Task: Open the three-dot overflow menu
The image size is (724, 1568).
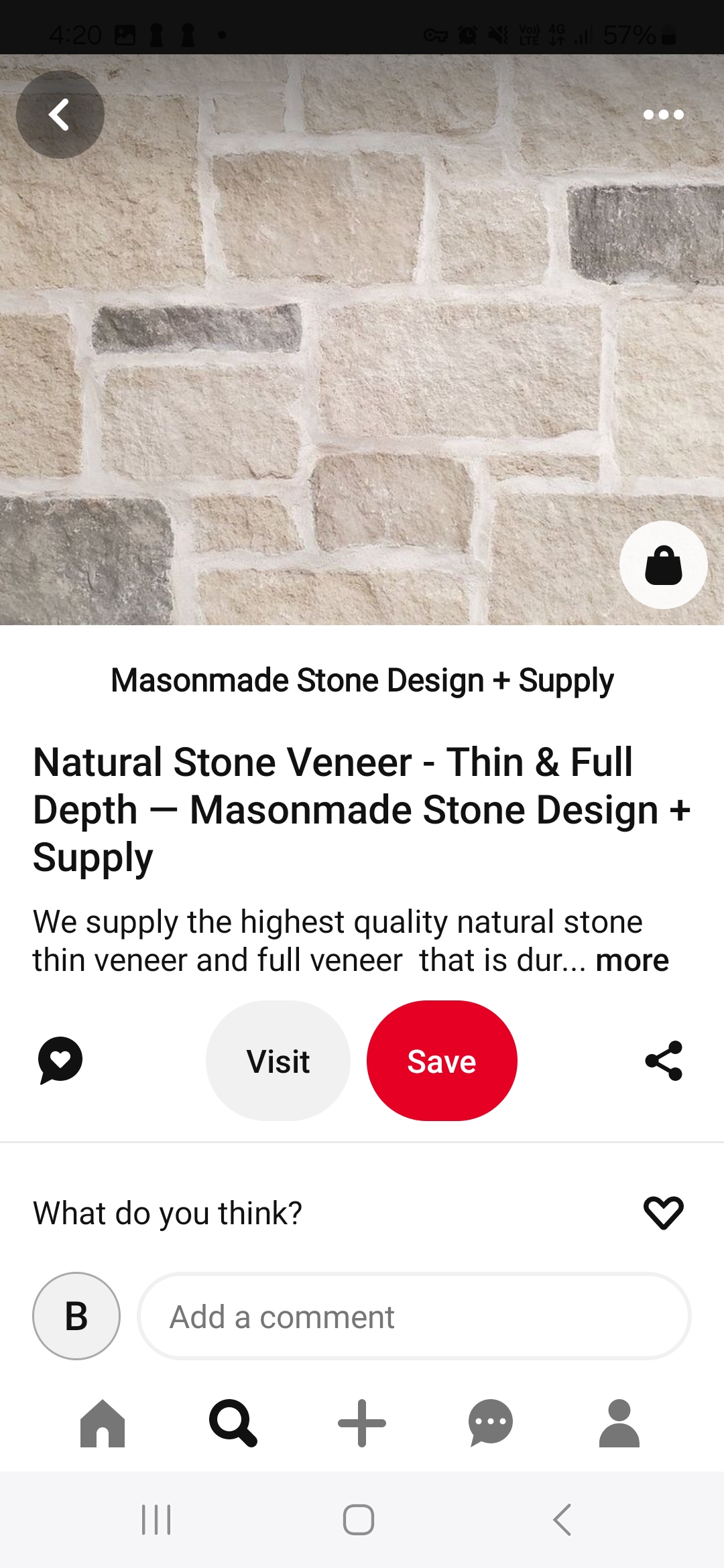Action: 663,115
